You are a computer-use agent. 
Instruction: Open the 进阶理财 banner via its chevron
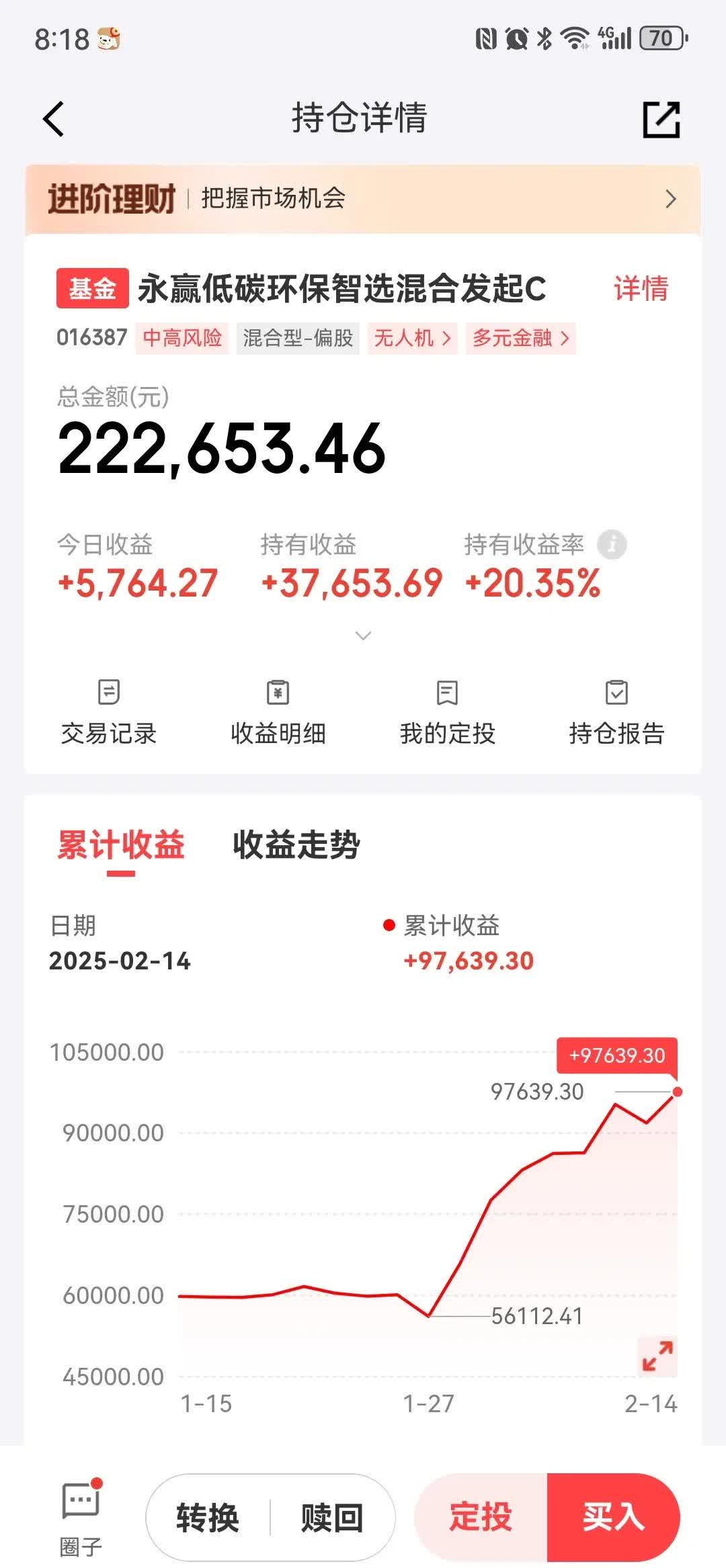[670, 199]
